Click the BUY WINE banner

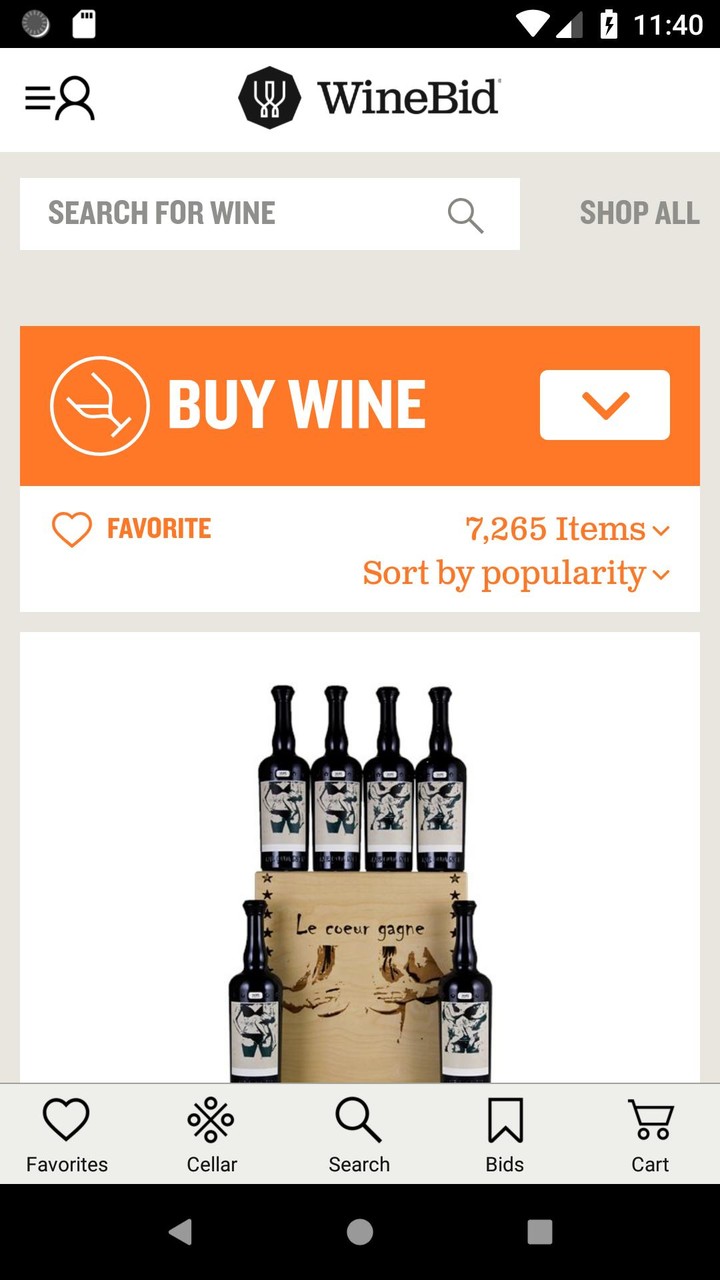[x=297, y=404]
